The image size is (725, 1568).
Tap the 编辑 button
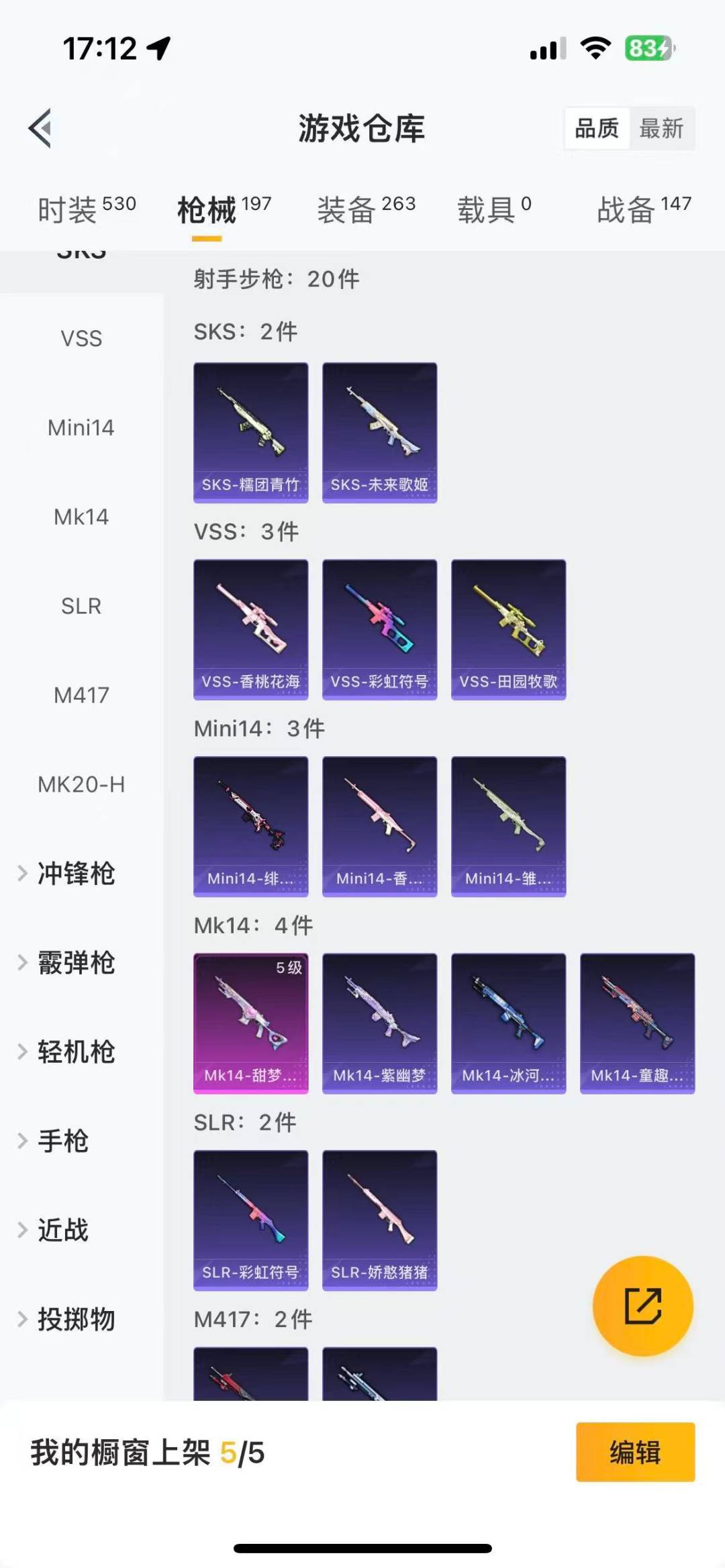pyautogui.click(x=634, y=1452)
